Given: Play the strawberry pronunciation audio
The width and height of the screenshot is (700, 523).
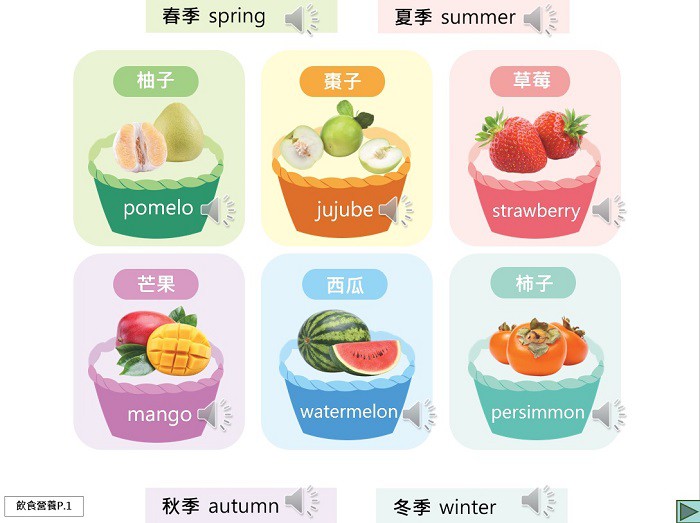Looking at the screenshot, I should coord(605,211).
